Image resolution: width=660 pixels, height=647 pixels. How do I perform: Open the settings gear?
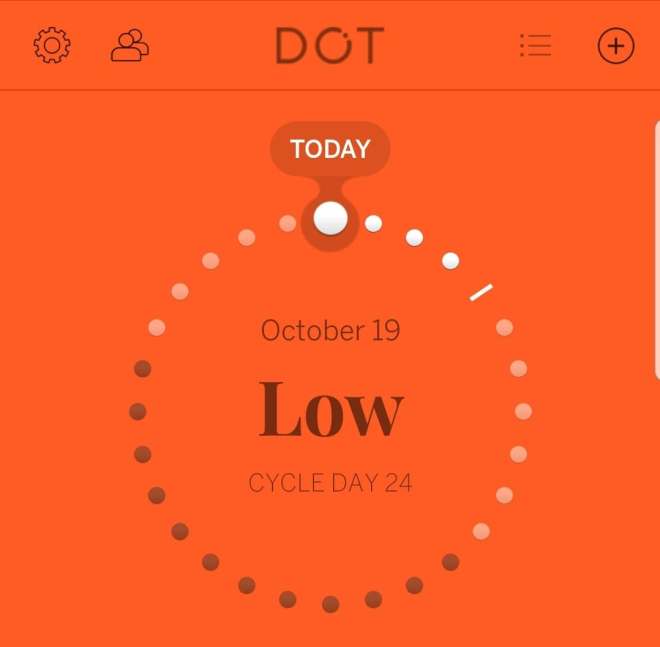click(52, 46)
